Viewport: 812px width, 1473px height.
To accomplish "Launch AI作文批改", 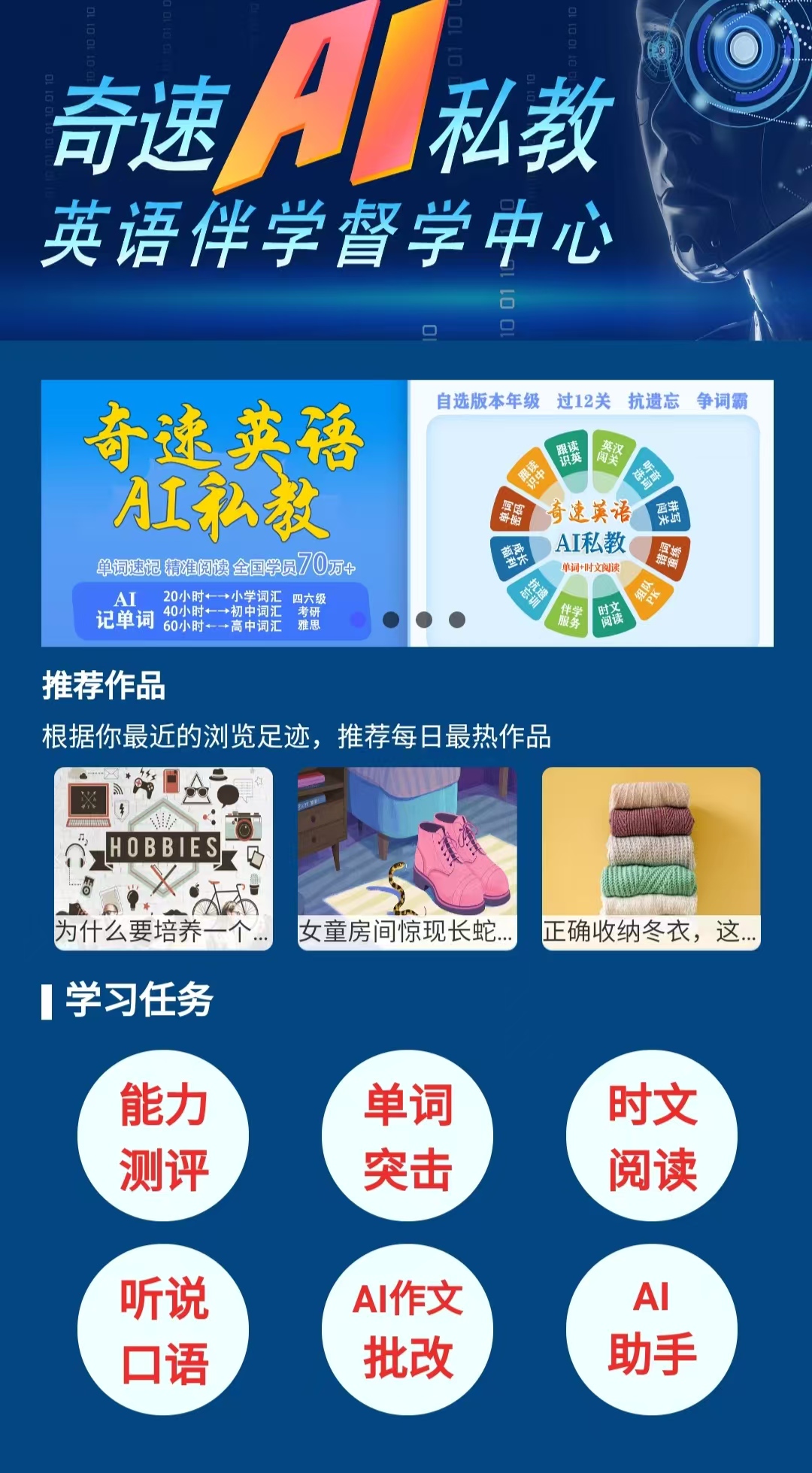I will 408,1329.
